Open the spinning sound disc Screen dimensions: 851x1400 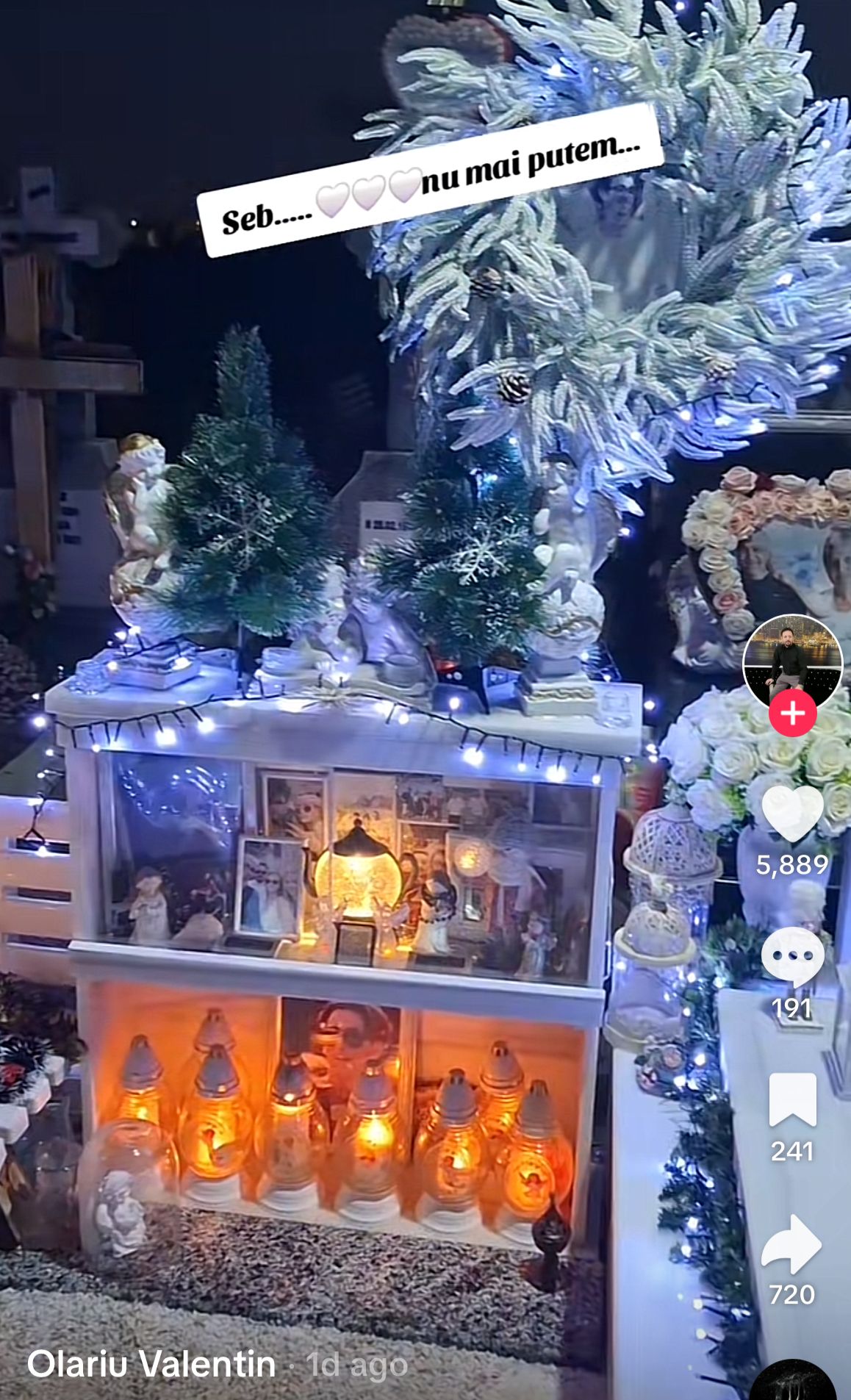(x=794, y=1382)
